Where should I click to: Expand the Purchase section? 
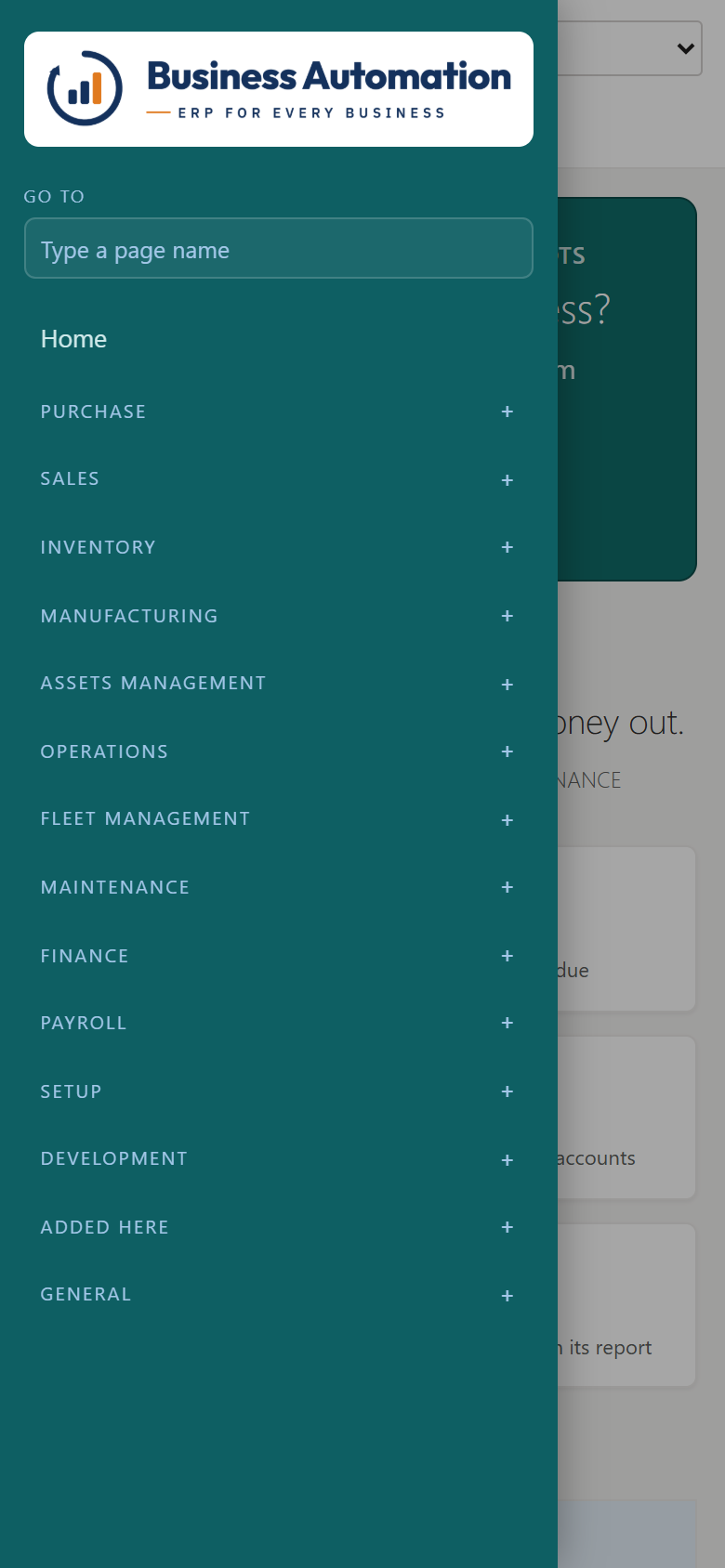click(278, 412)
